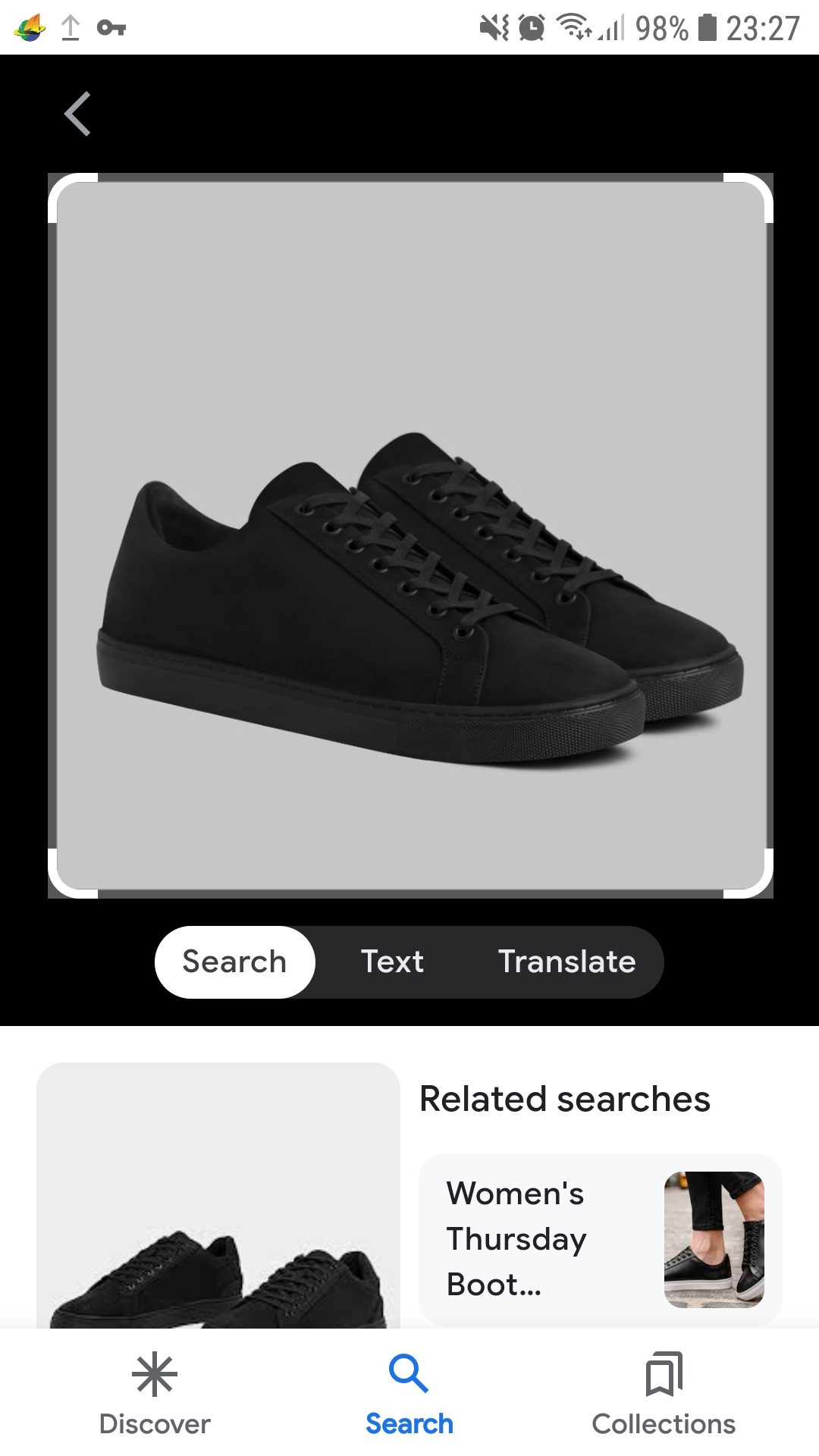819x1456 pixels.
Task: Go back using the top-left arrow
Action: click(x=77, y=114)
